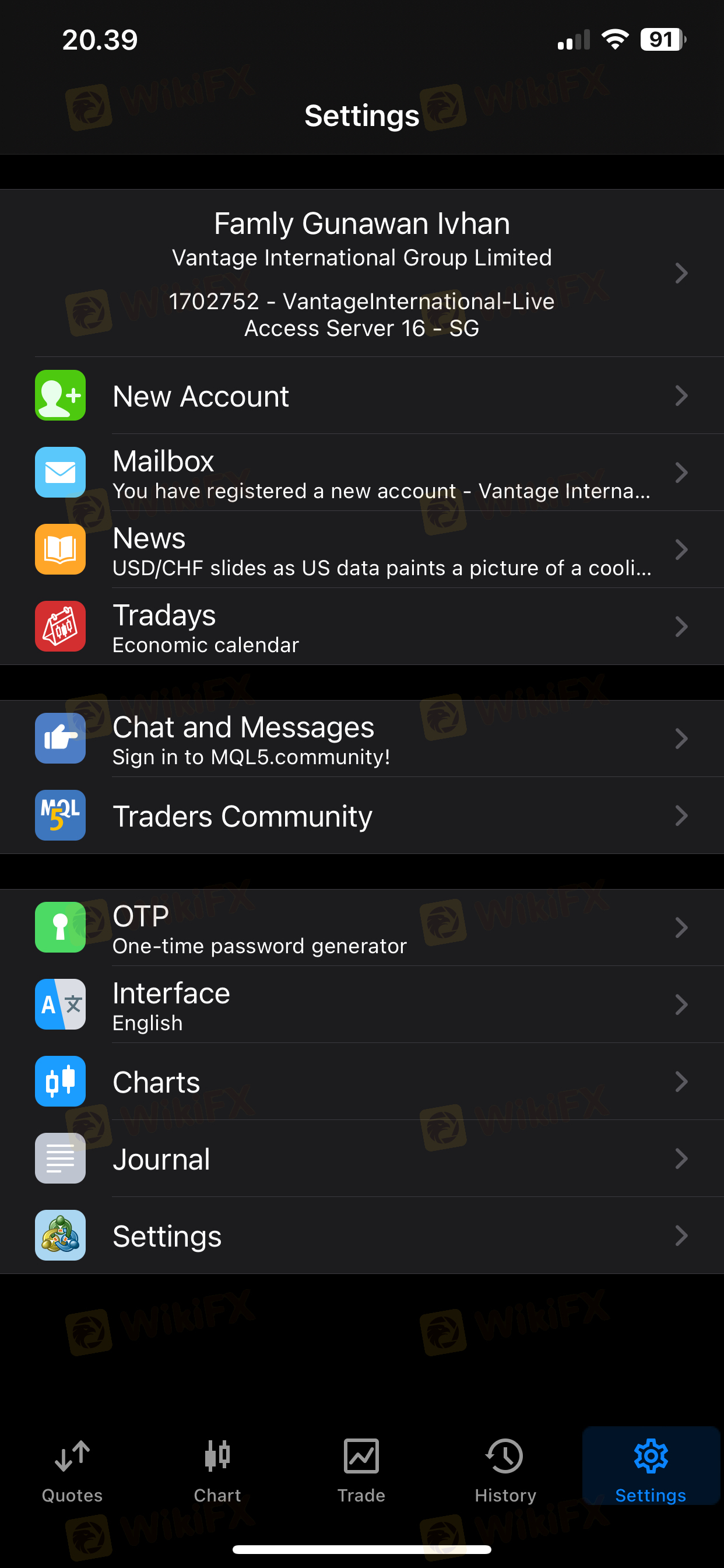Image resolution: width=724 pixels, height=1568 pixels.
Task: Open Interface language settings
Action: pyautogui.click(x=362, y=1005)
